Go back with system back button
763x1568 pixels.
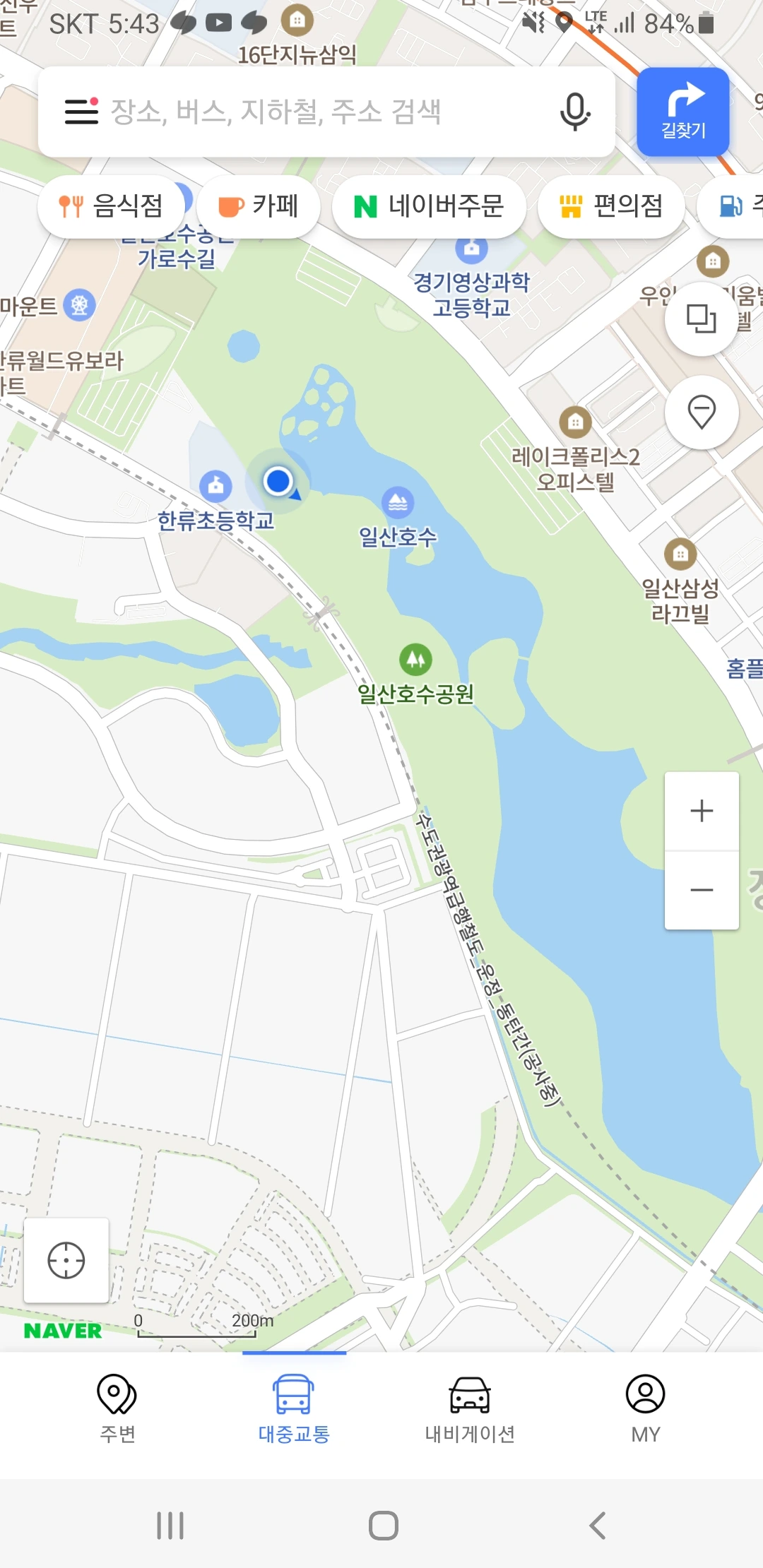pos(598,1526)
